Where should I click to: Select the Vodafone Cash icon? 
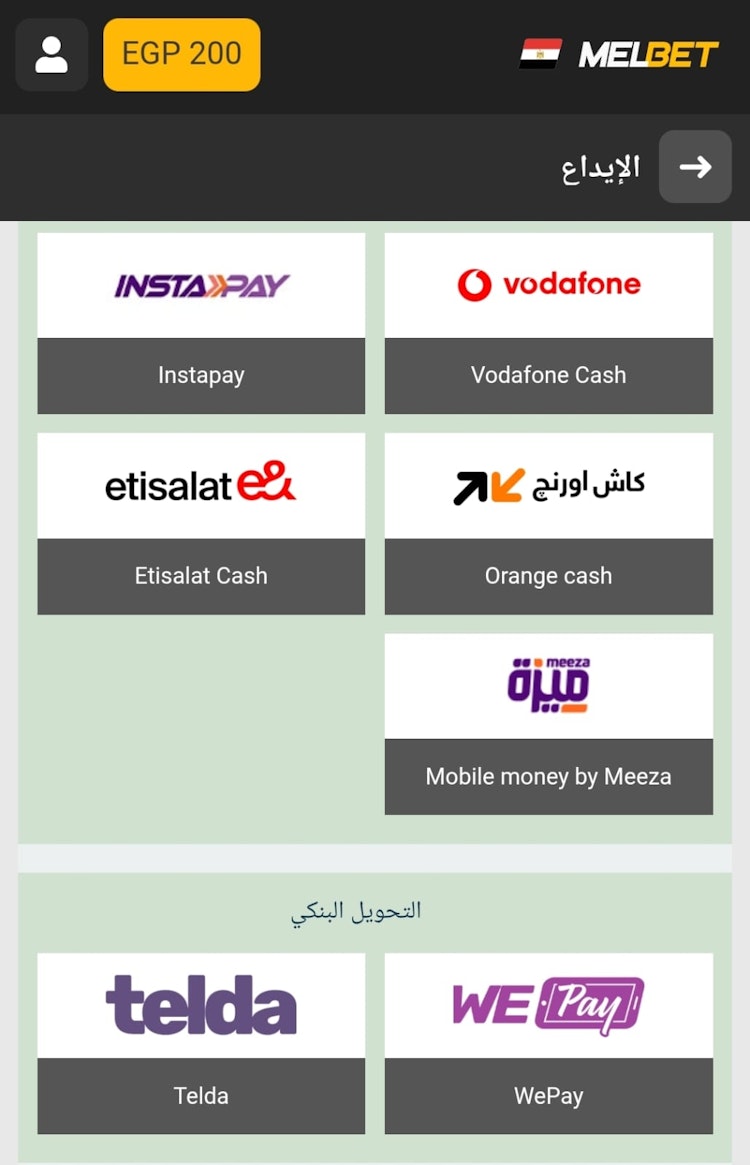(x=548, y=283)
